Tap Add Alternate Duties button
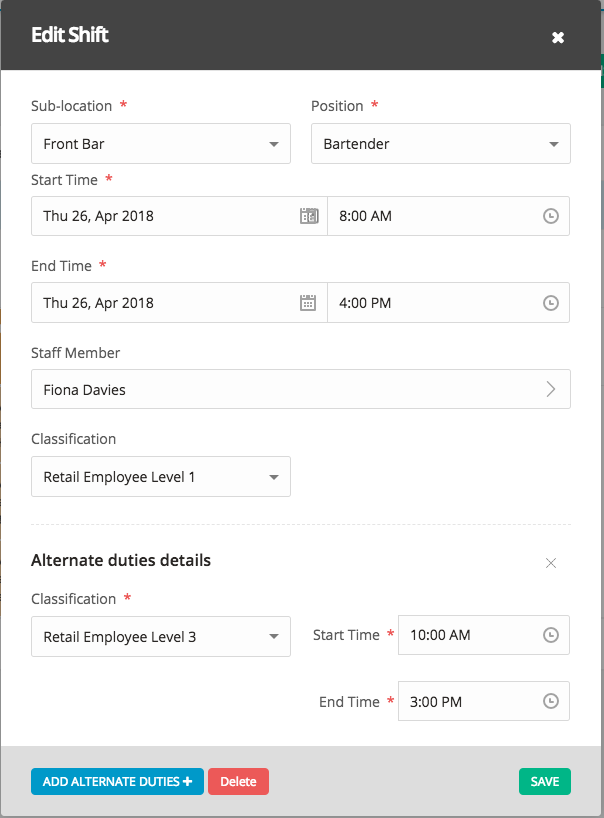Screen dimensions: 604x818 pyautogui.click(x=117, y=782)
